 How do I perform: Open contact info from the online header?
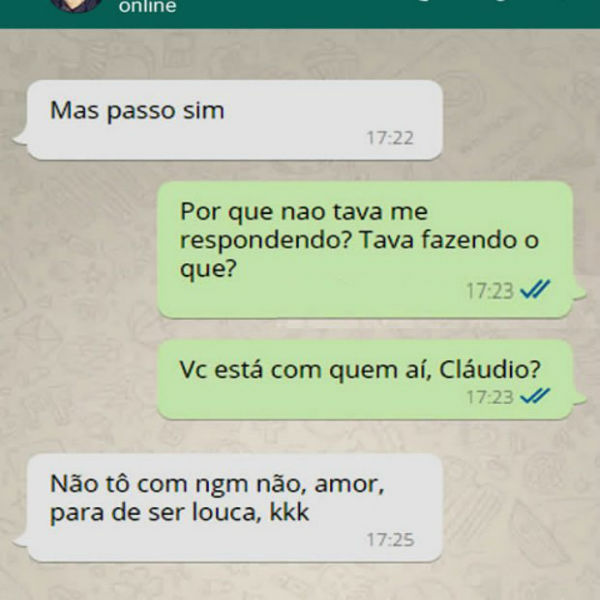pos(147,8)
